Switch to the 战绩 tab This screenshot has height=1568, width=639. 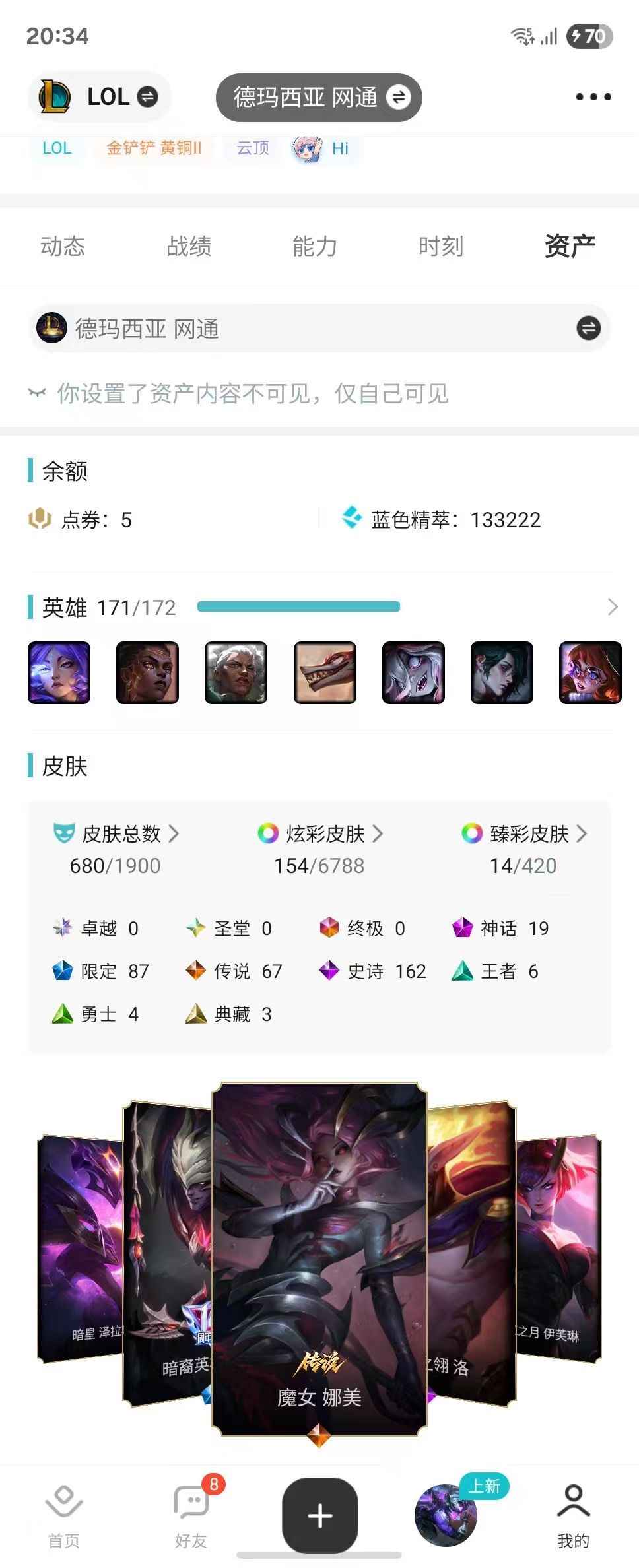point(189,246)
